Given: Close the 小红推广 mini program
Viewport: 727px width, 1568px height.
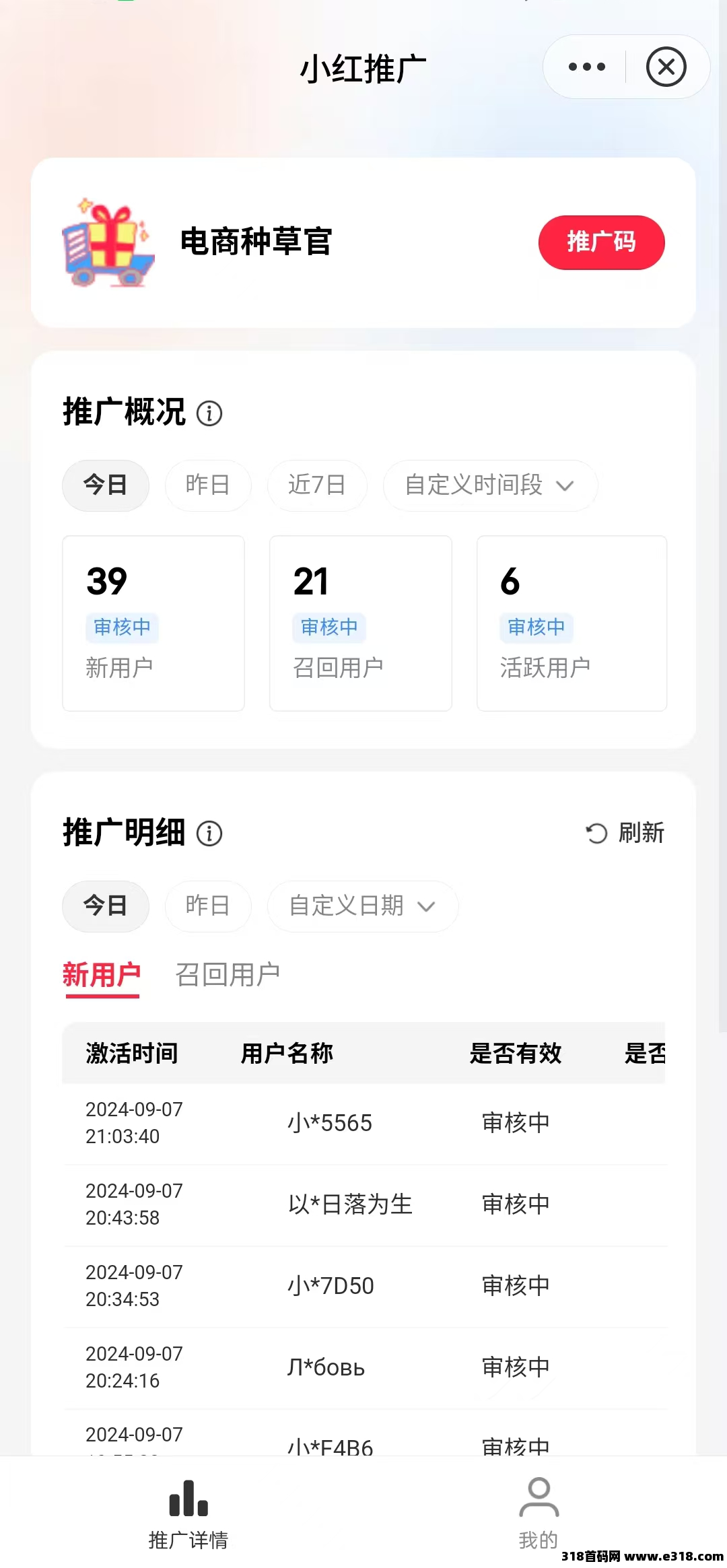Looking at the screenshot, I should click(666, 67).
